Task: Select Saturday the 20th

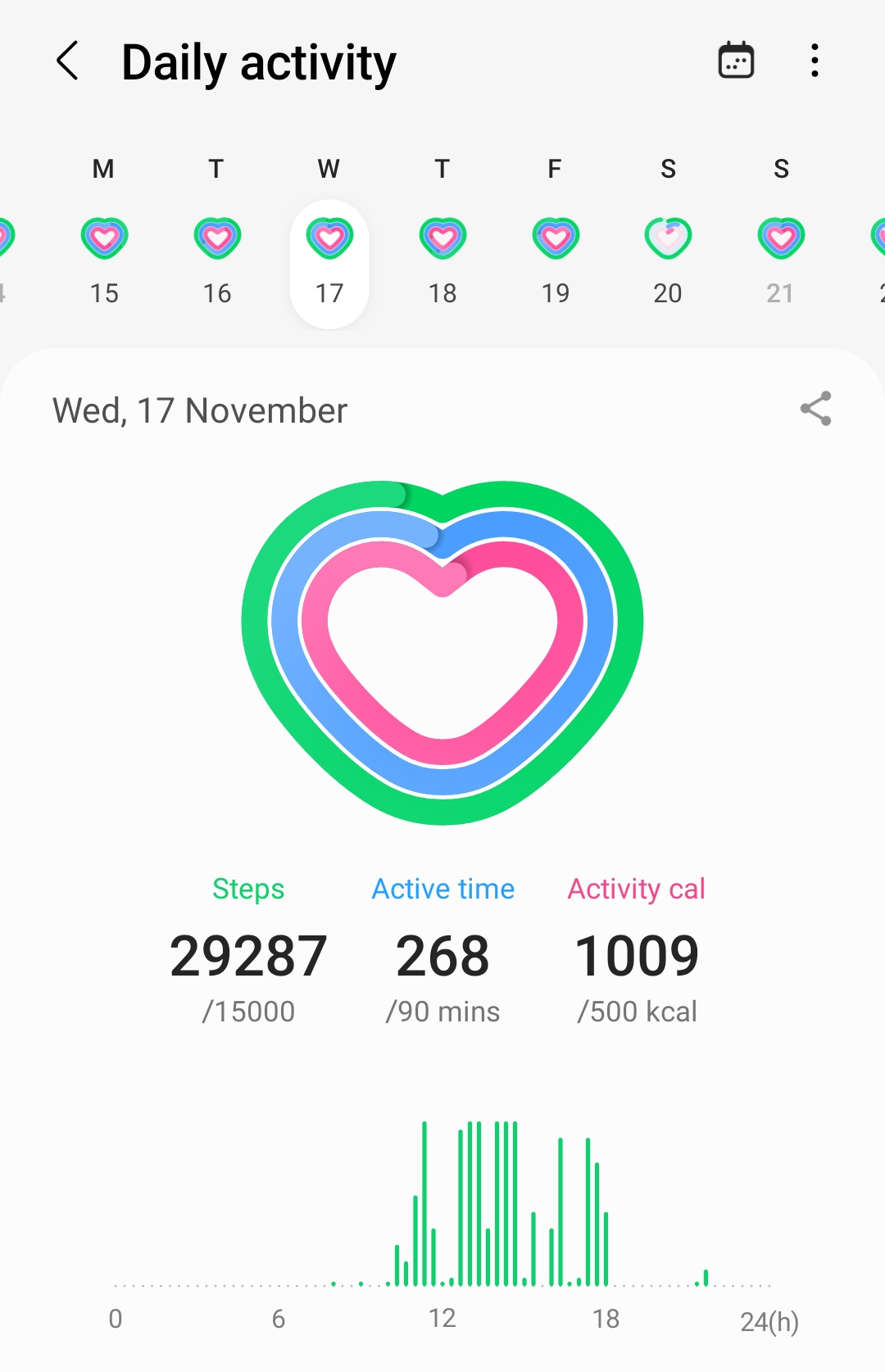Action: [x=668, y=260]
